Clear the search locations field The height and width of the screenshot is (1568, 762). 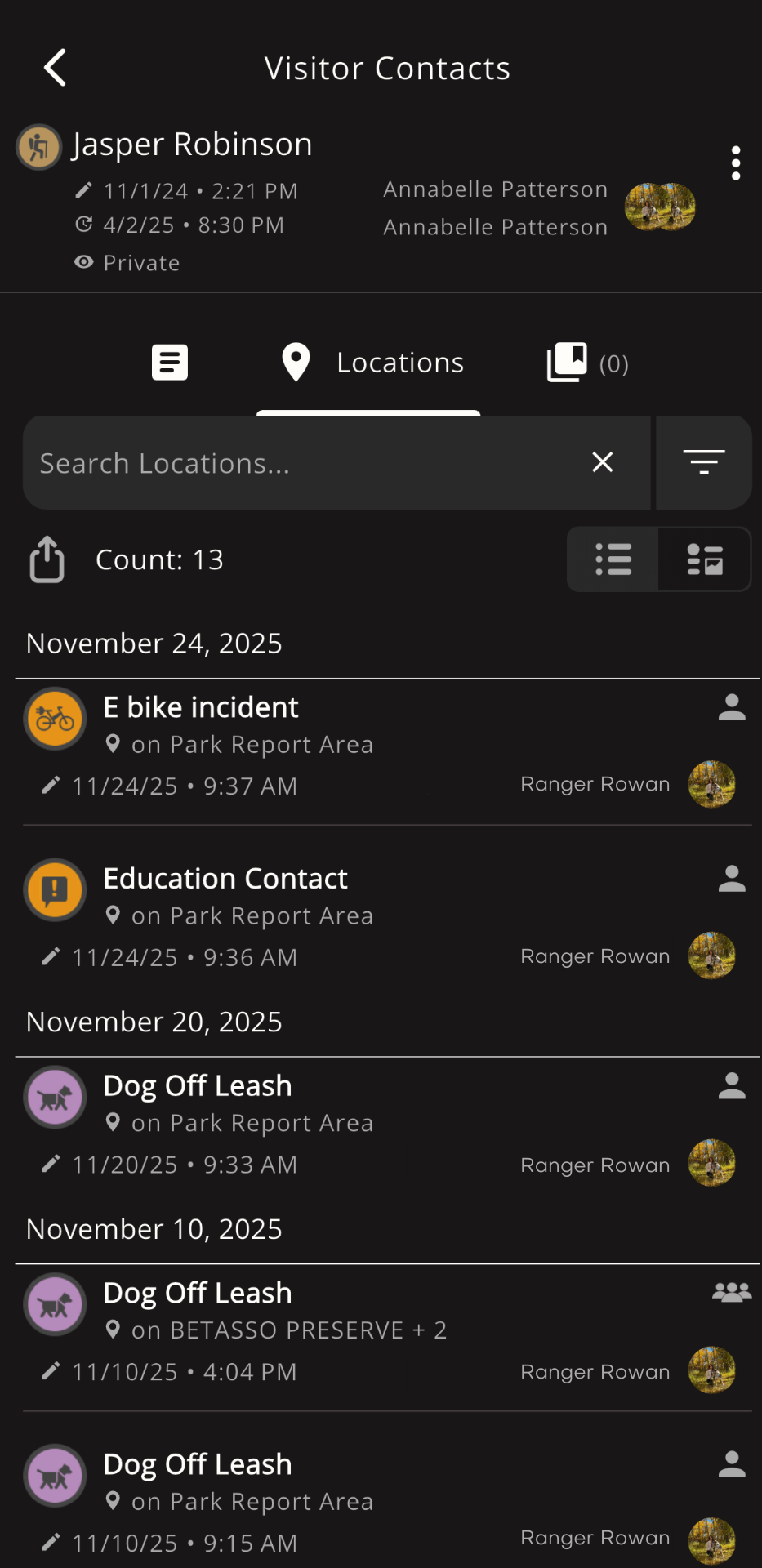[603, 462]
